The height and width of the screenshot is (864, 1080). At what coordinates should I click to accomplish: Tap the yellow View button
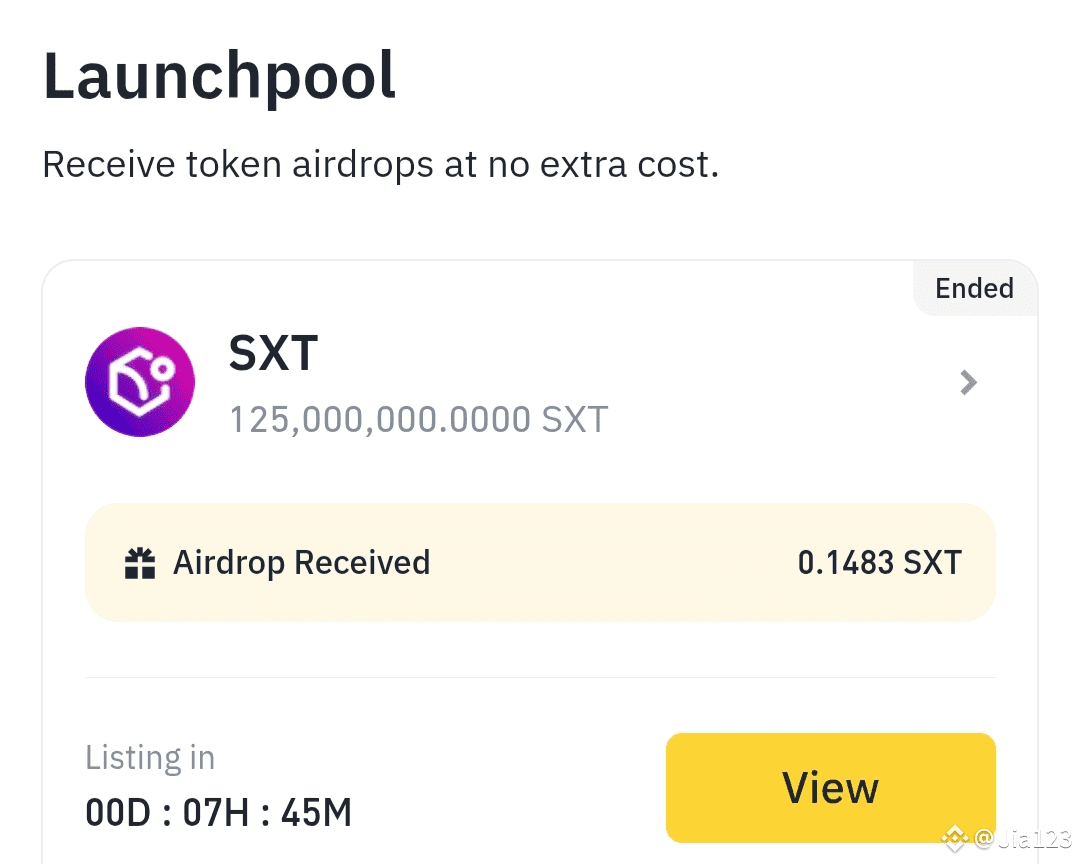click(x=830, y=787)
